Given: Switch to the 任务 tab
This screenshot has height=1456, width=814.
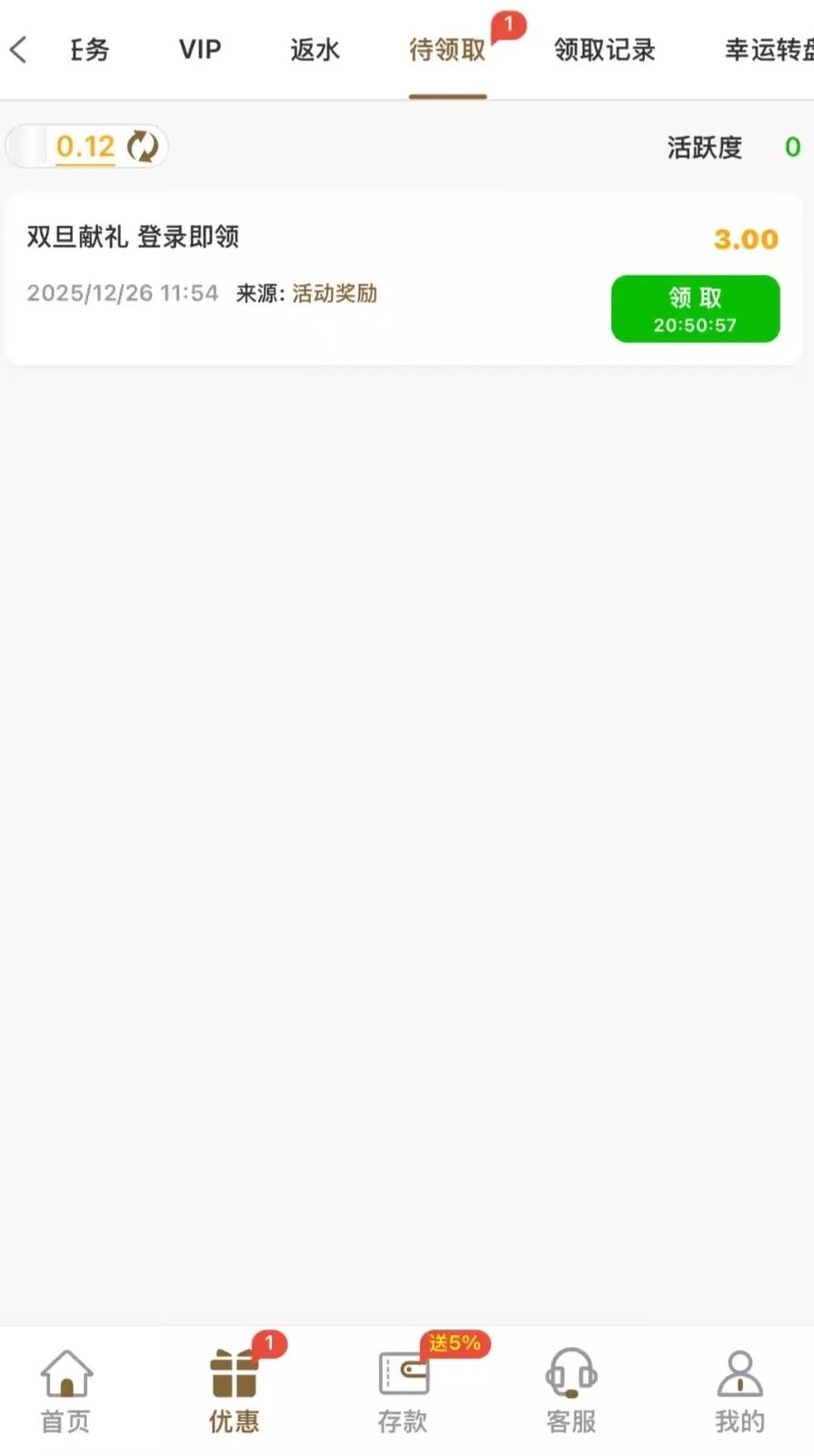Looking at the screenshot, I should (90, 50).
